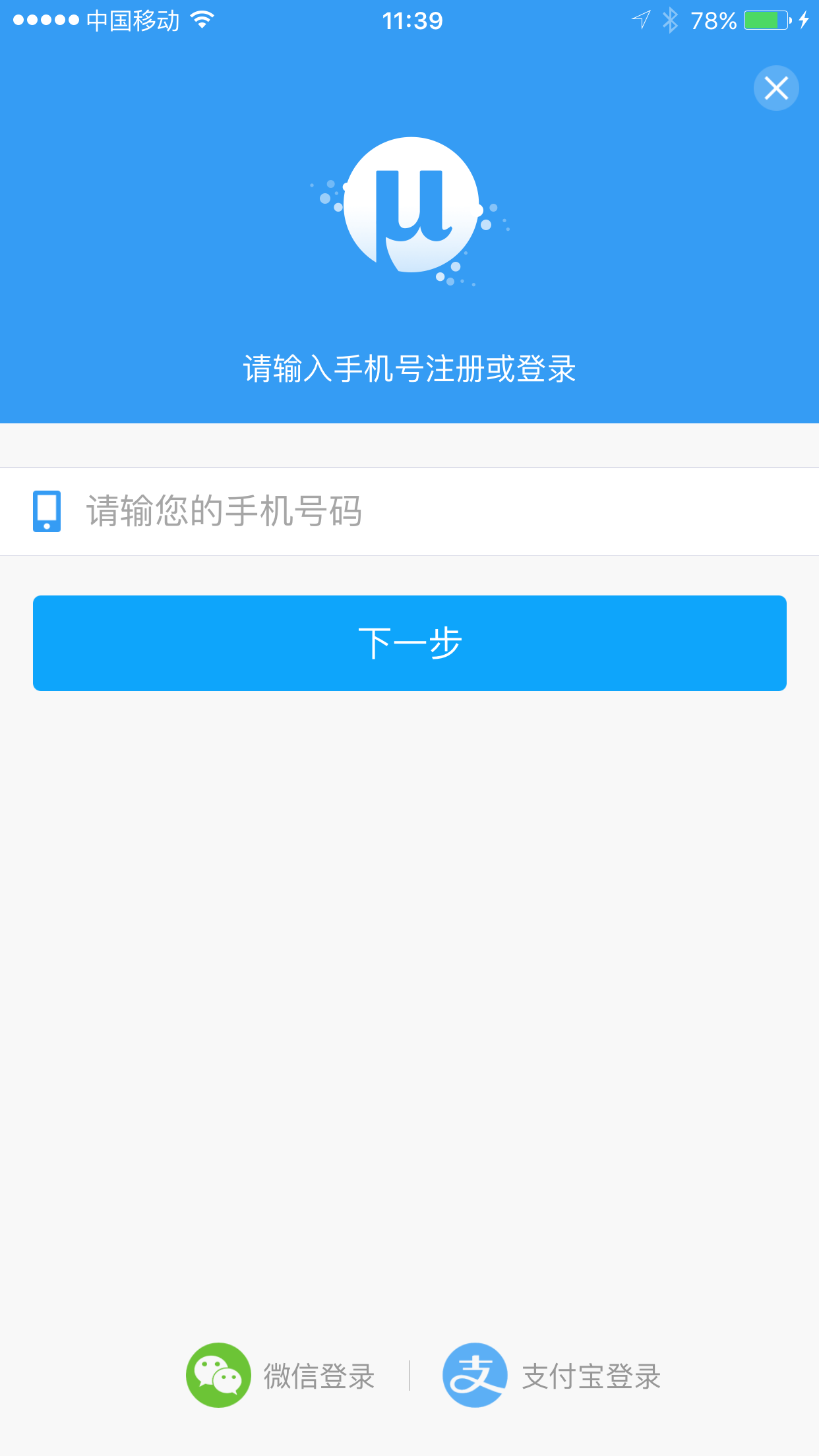Close the login screen
This screenshot has width=819, height=1456.
[776, 88]
